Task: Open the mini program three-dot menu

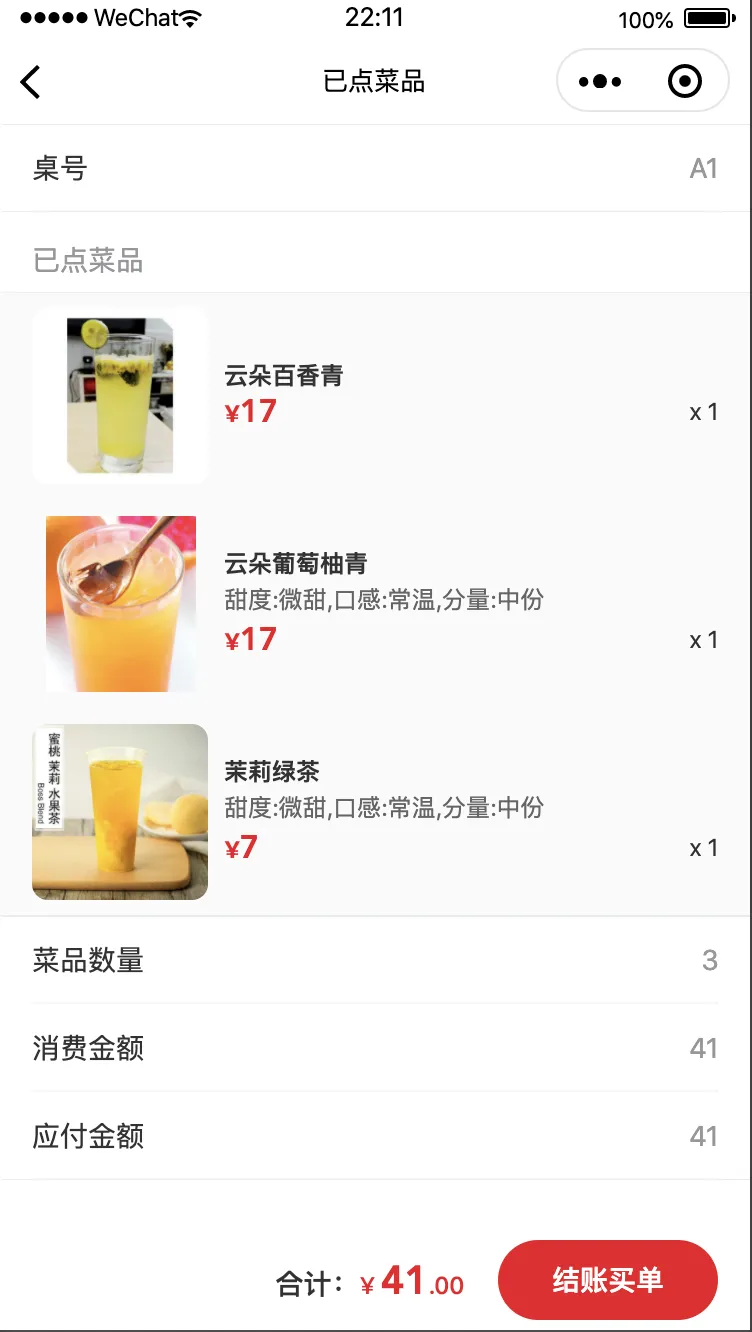Action: (x=600, y=82)
